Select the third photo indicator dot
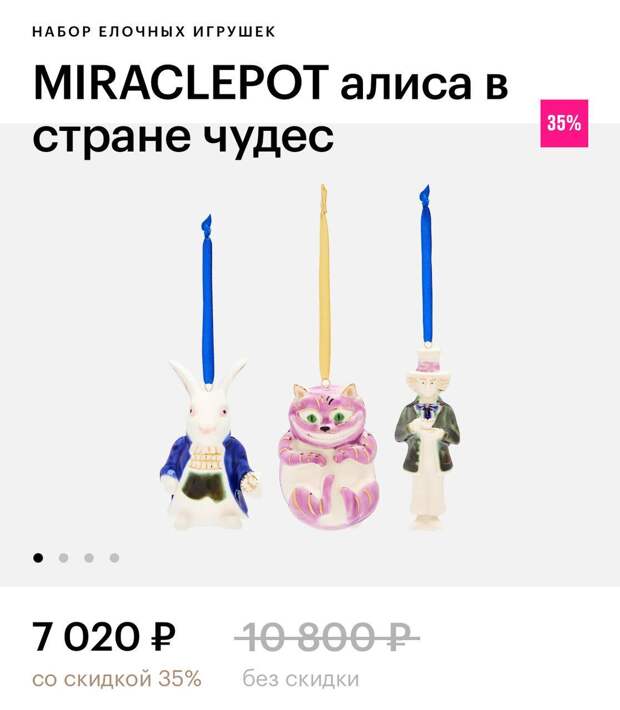 (x=89, y=558)
